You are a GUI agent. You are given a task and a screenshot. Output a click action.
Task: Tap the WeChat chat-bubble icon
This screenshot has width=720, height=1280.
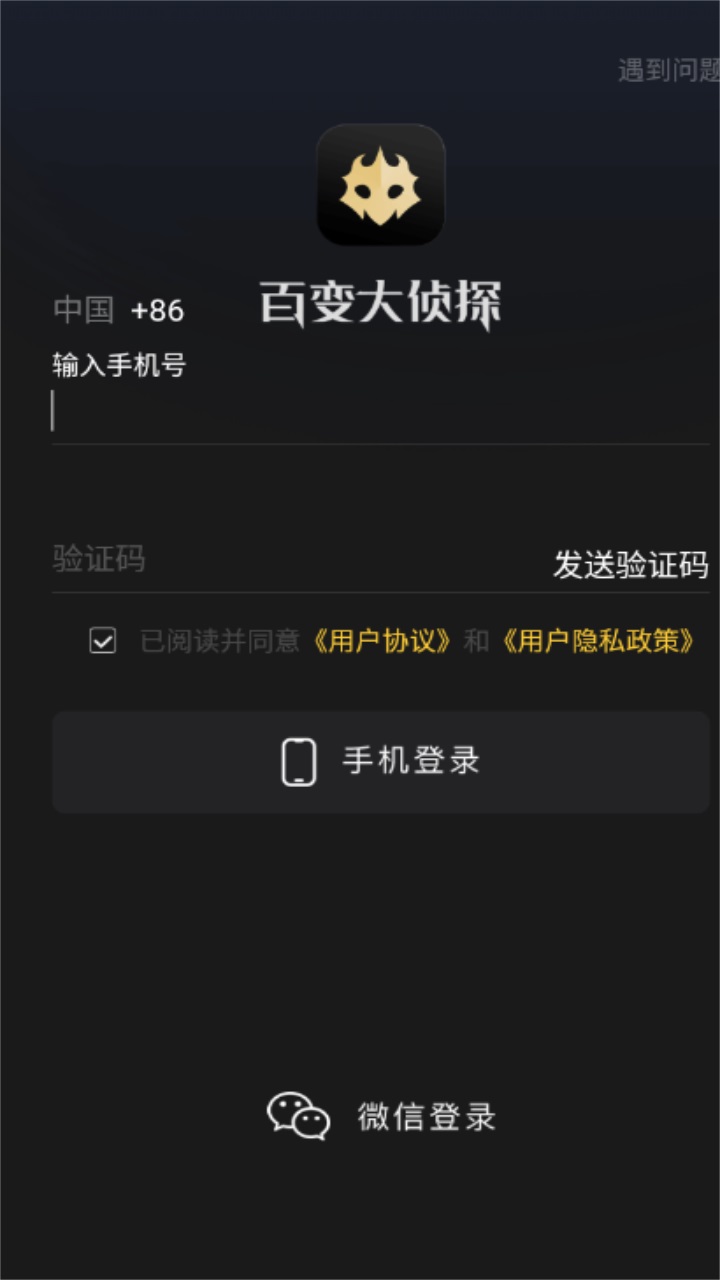point(298,1114)
